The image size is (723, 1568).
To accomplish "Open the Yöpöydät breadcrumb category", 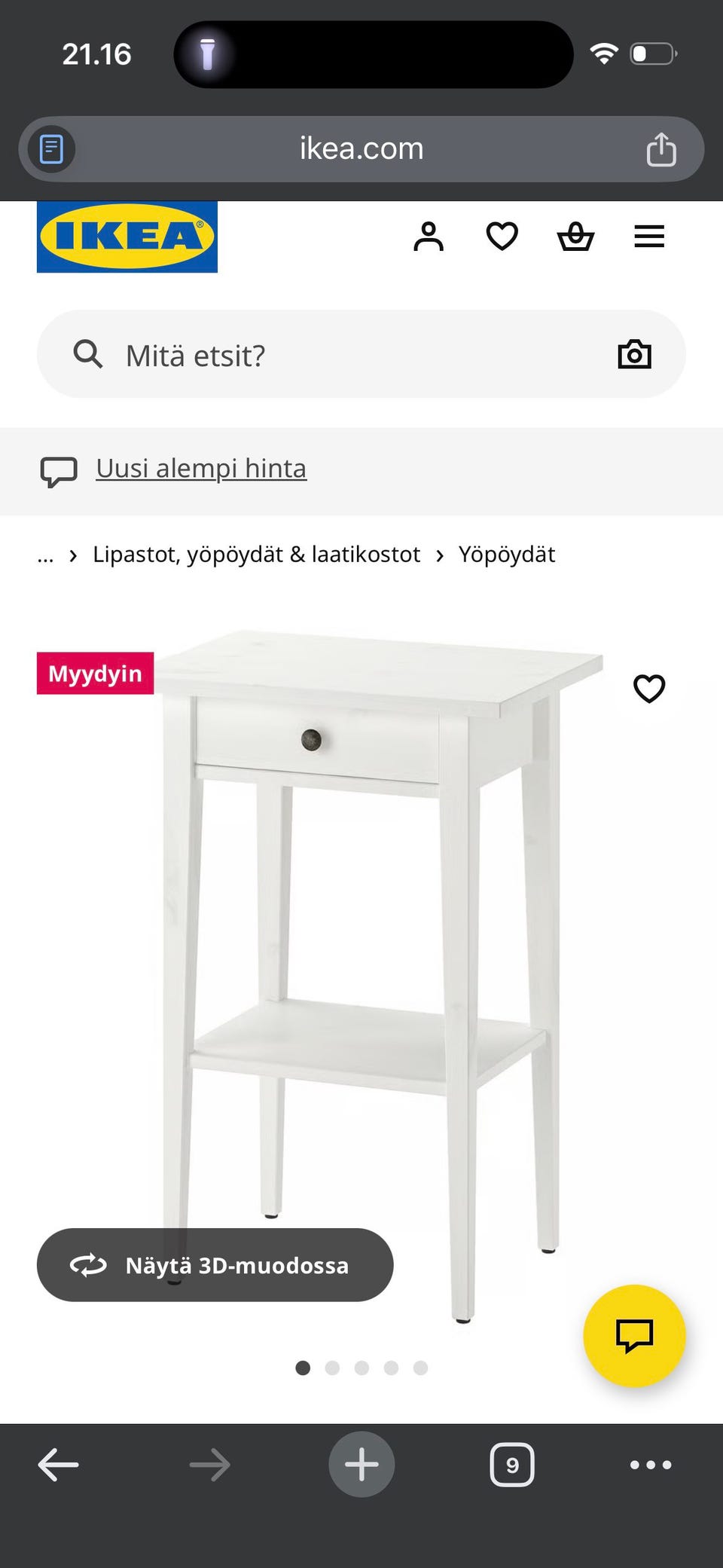I will pyautogui.click(x=507, y=554).
